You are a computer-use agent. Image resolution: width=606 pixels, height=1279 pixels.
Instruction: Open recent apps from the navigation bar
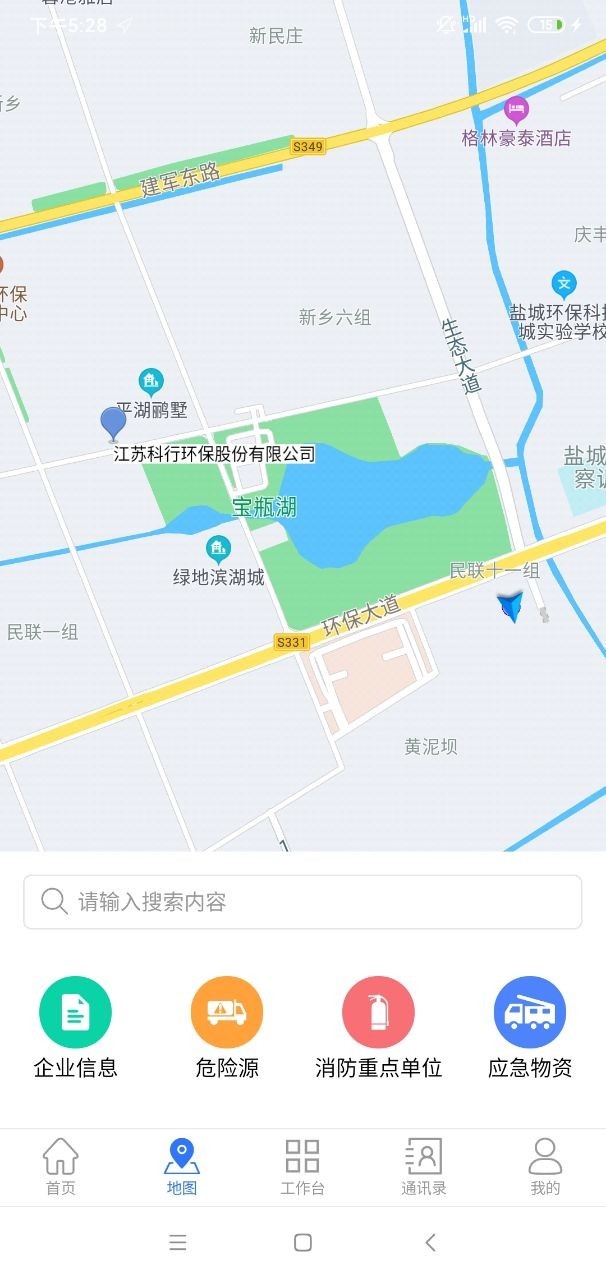click(x=178, y=1242)
